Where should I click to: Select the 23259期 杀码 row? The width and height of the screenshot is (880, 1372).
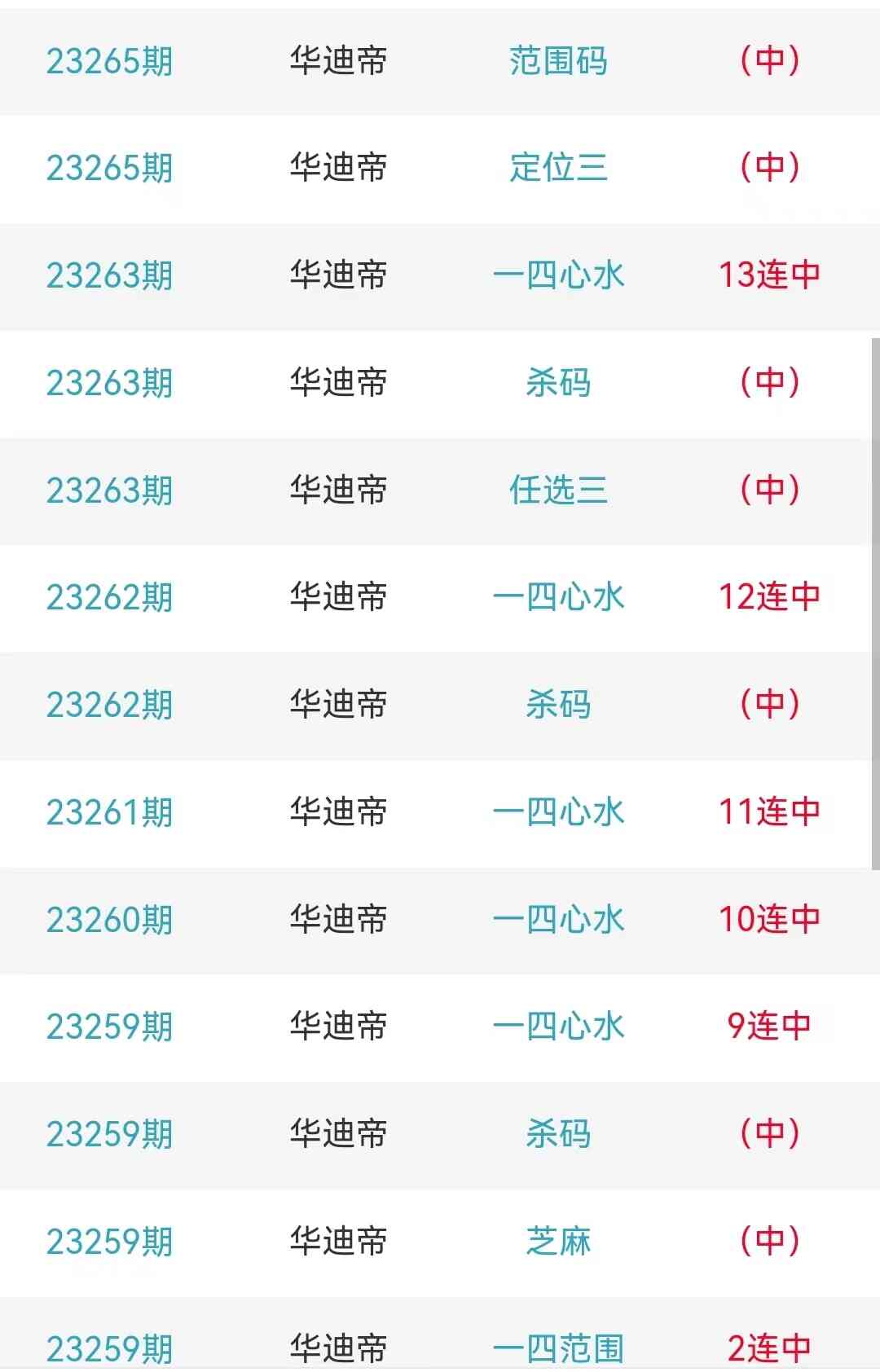[x=558, y=1134]
